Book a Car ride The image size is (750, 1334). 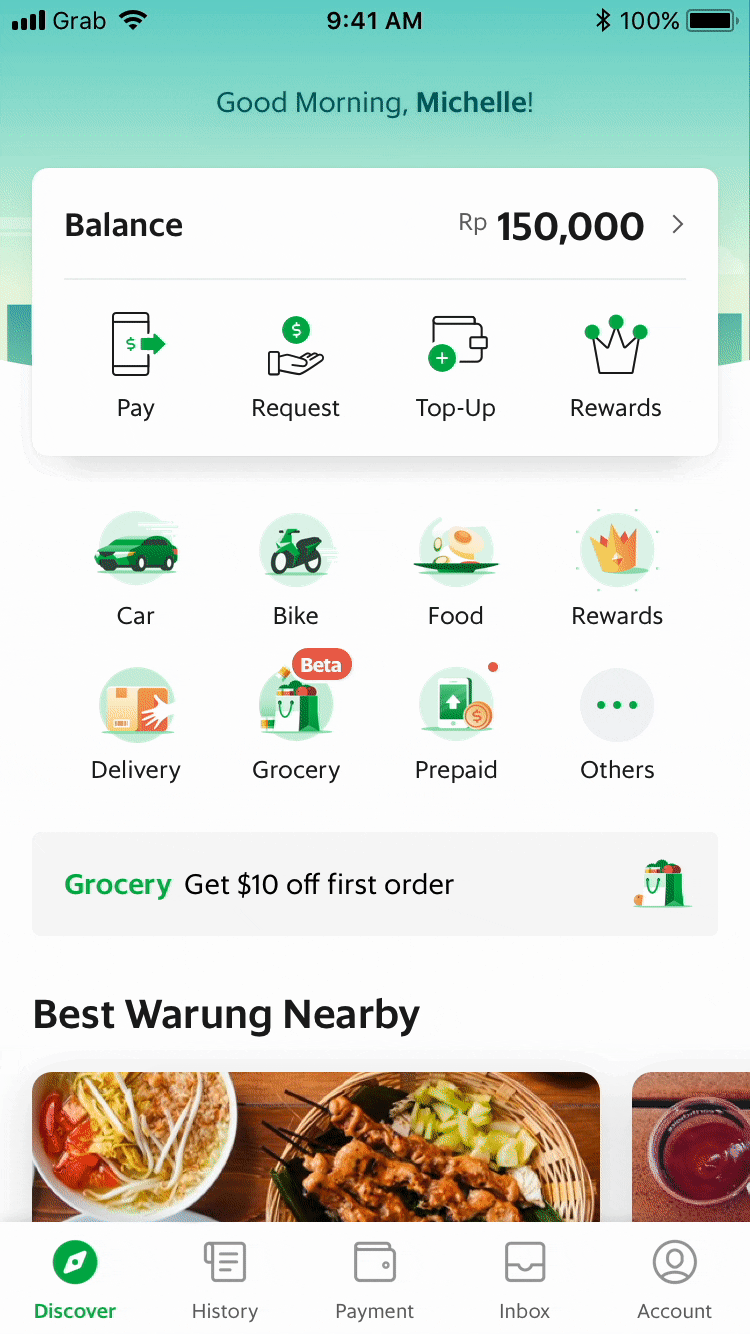[136, 570]
